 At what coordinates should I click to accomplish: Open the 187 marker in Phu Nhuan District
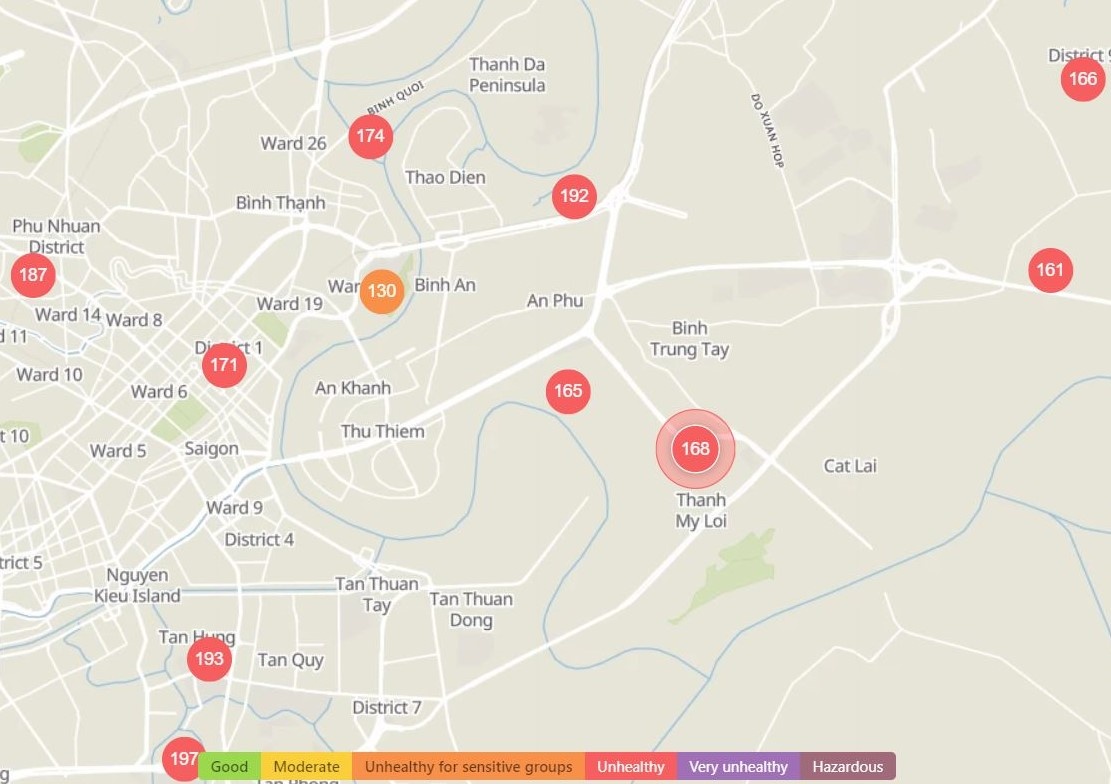tap(33, 275)
